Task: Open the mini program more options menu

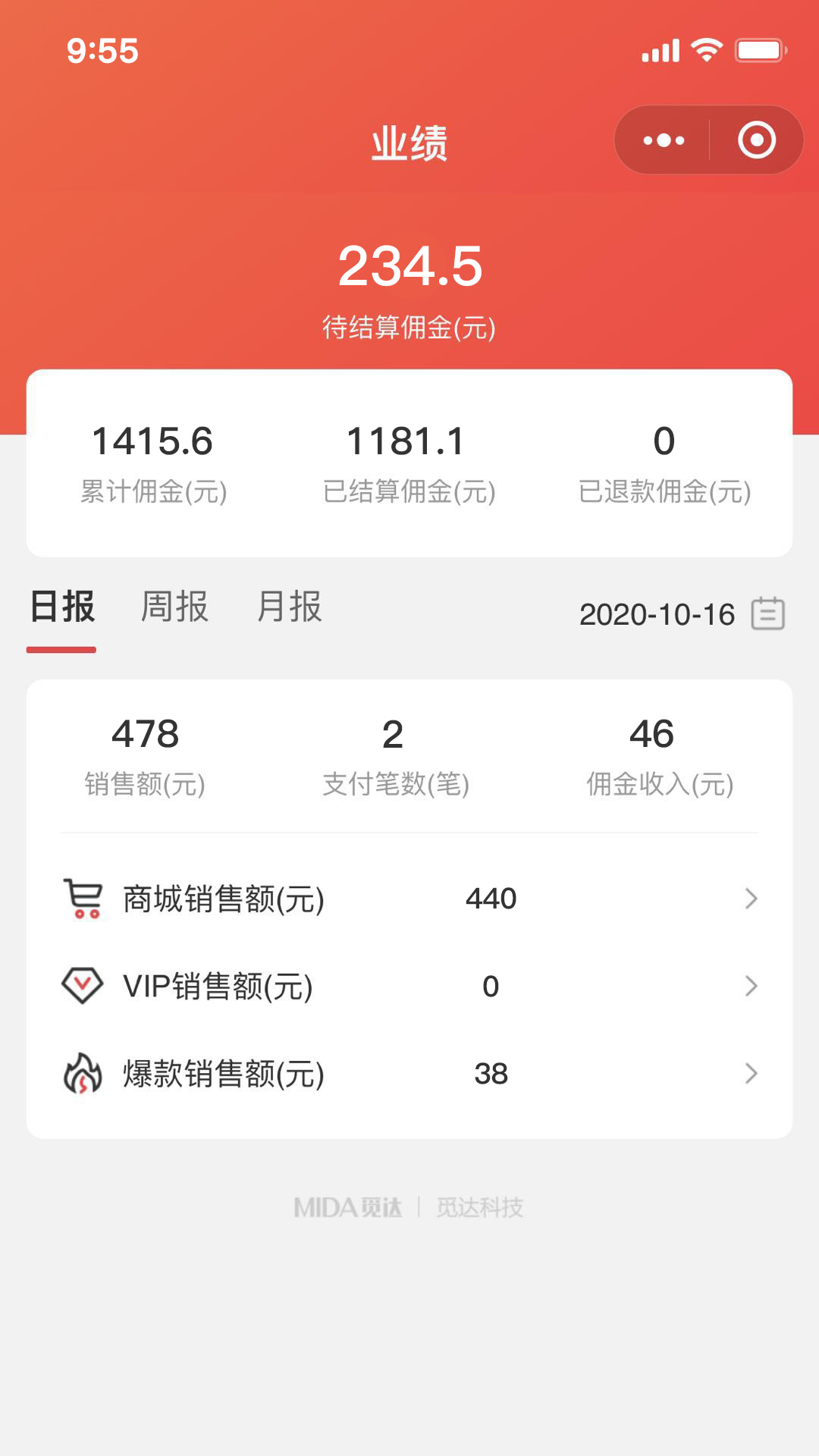Action: (664, 140)
